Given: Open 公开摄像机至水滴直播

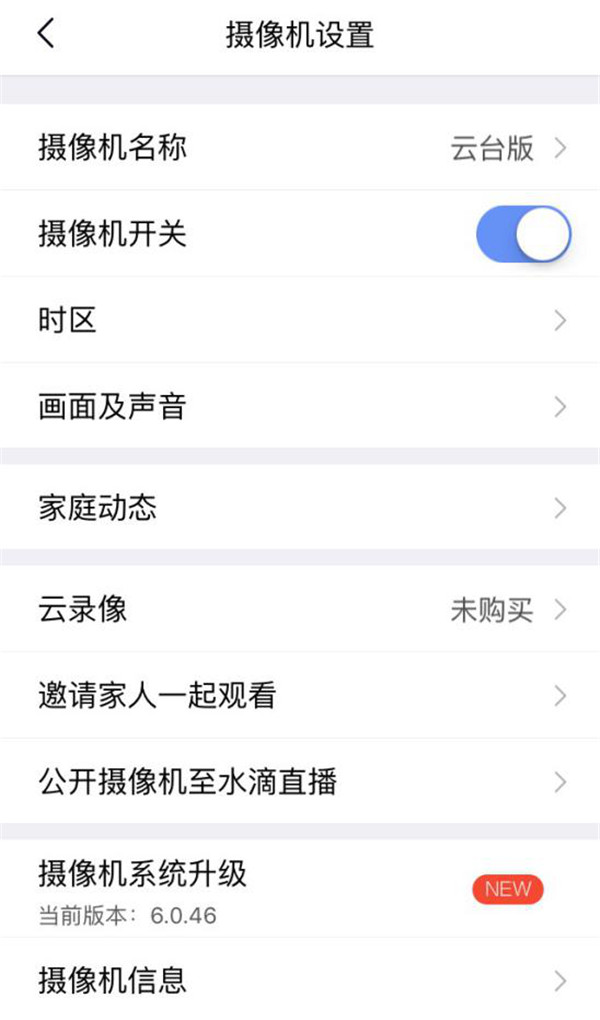Looking at the screenshot, I should click(x=300, y=781).
